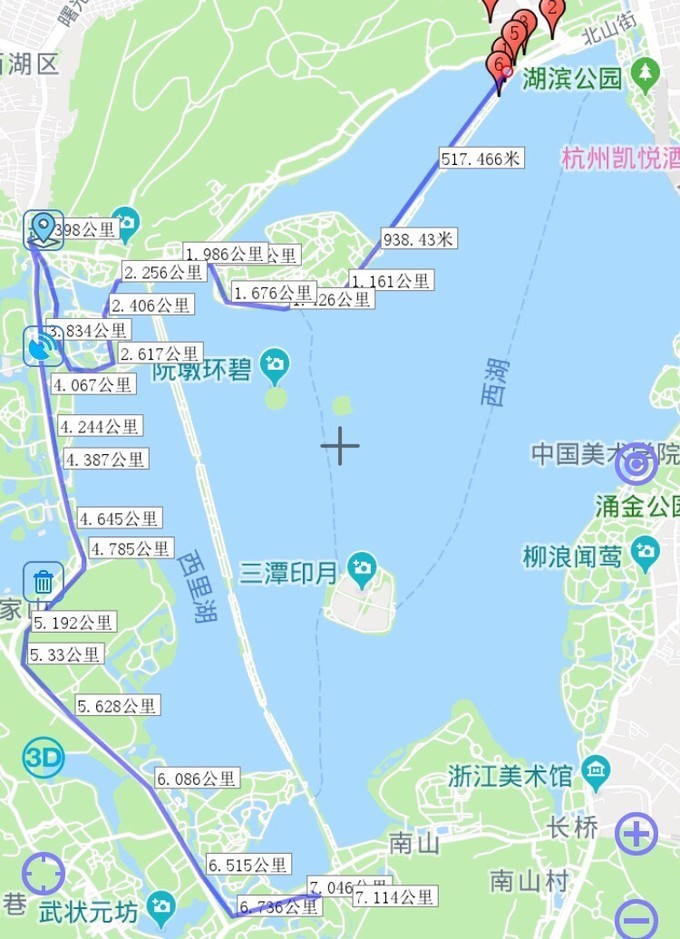Delete the measured route with trash icon

tap(43, 581)
